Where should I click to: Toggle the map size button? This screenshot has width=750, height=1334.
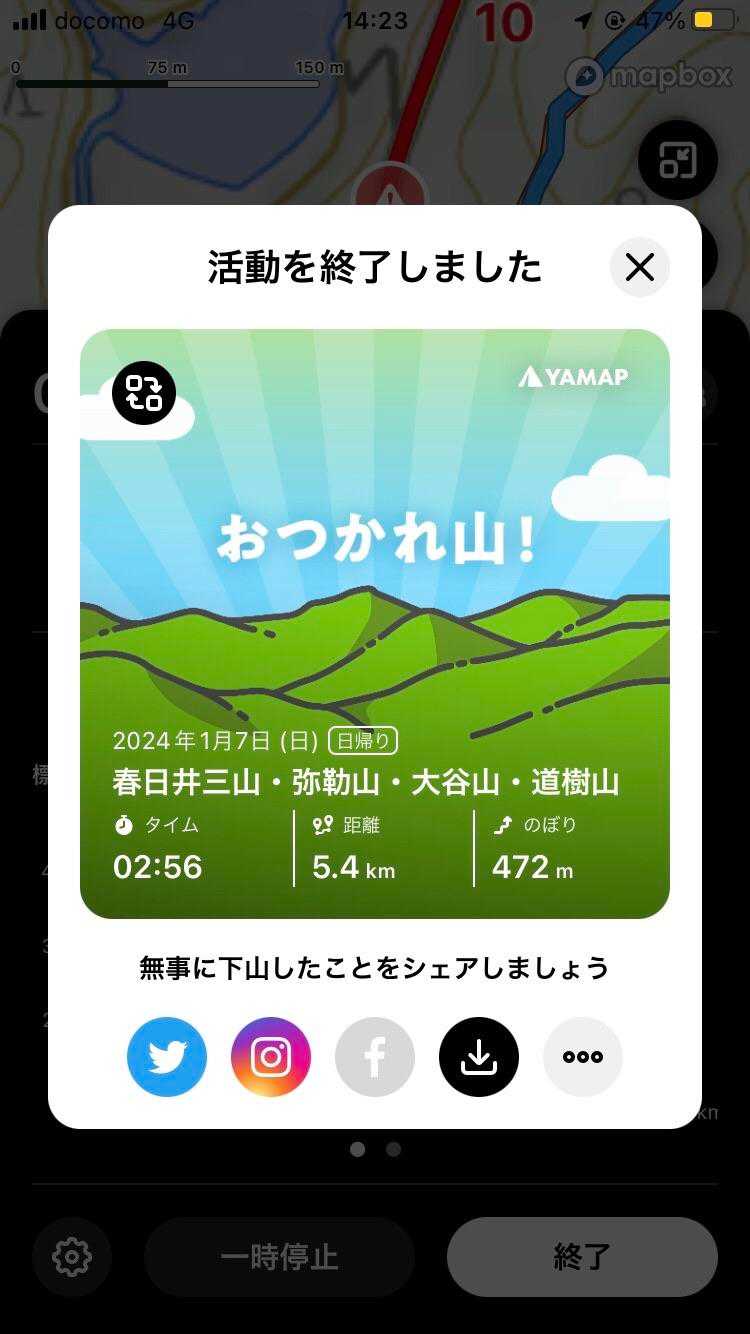[x=678, y=160]
